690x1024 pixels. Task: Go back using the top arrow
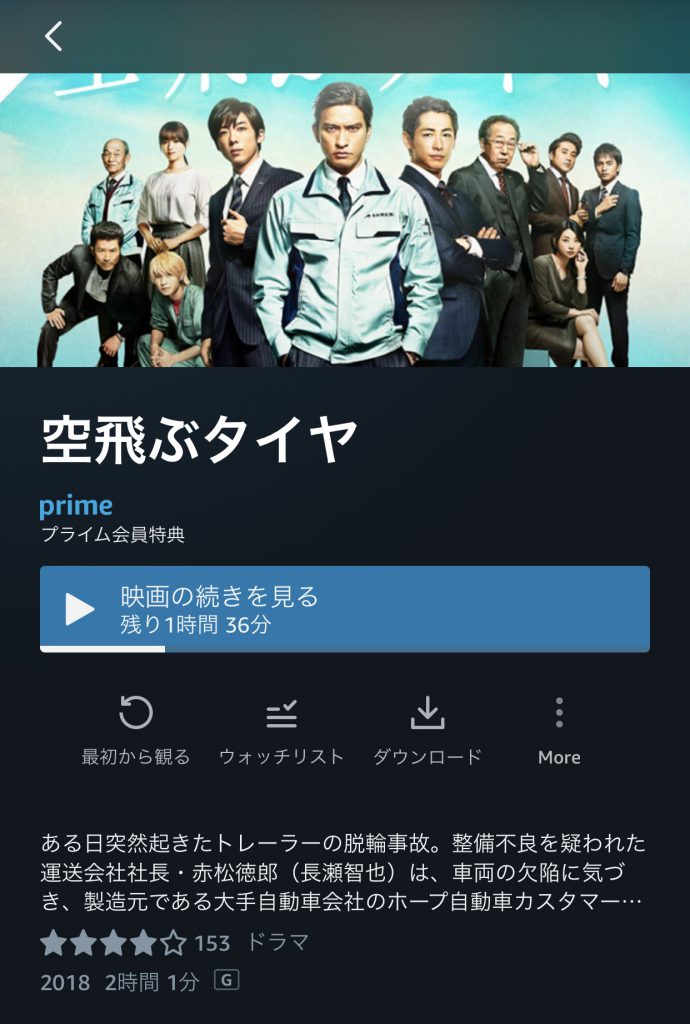click(x=54, y=37)
